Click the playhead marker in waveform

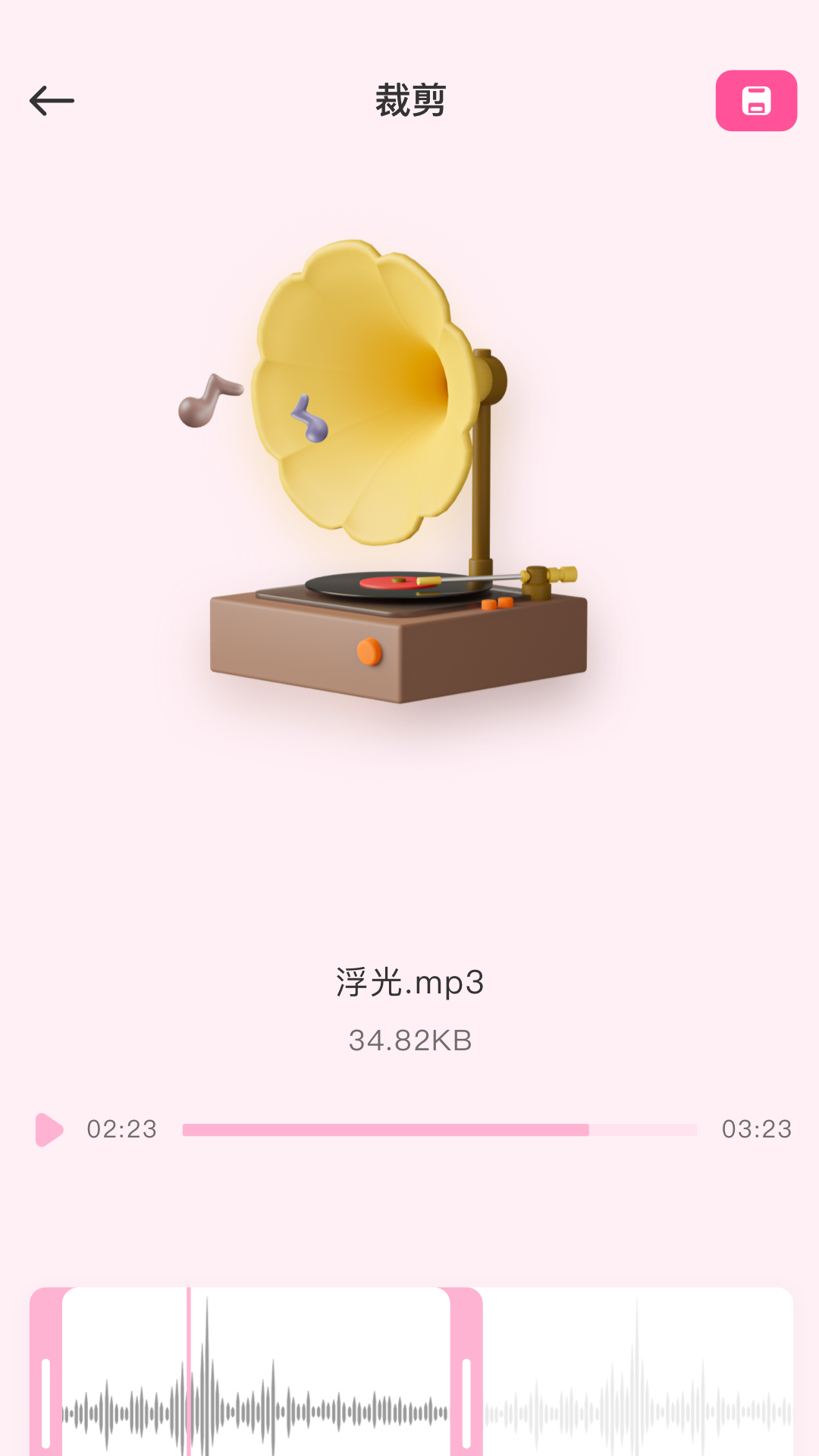(189, 1365)
